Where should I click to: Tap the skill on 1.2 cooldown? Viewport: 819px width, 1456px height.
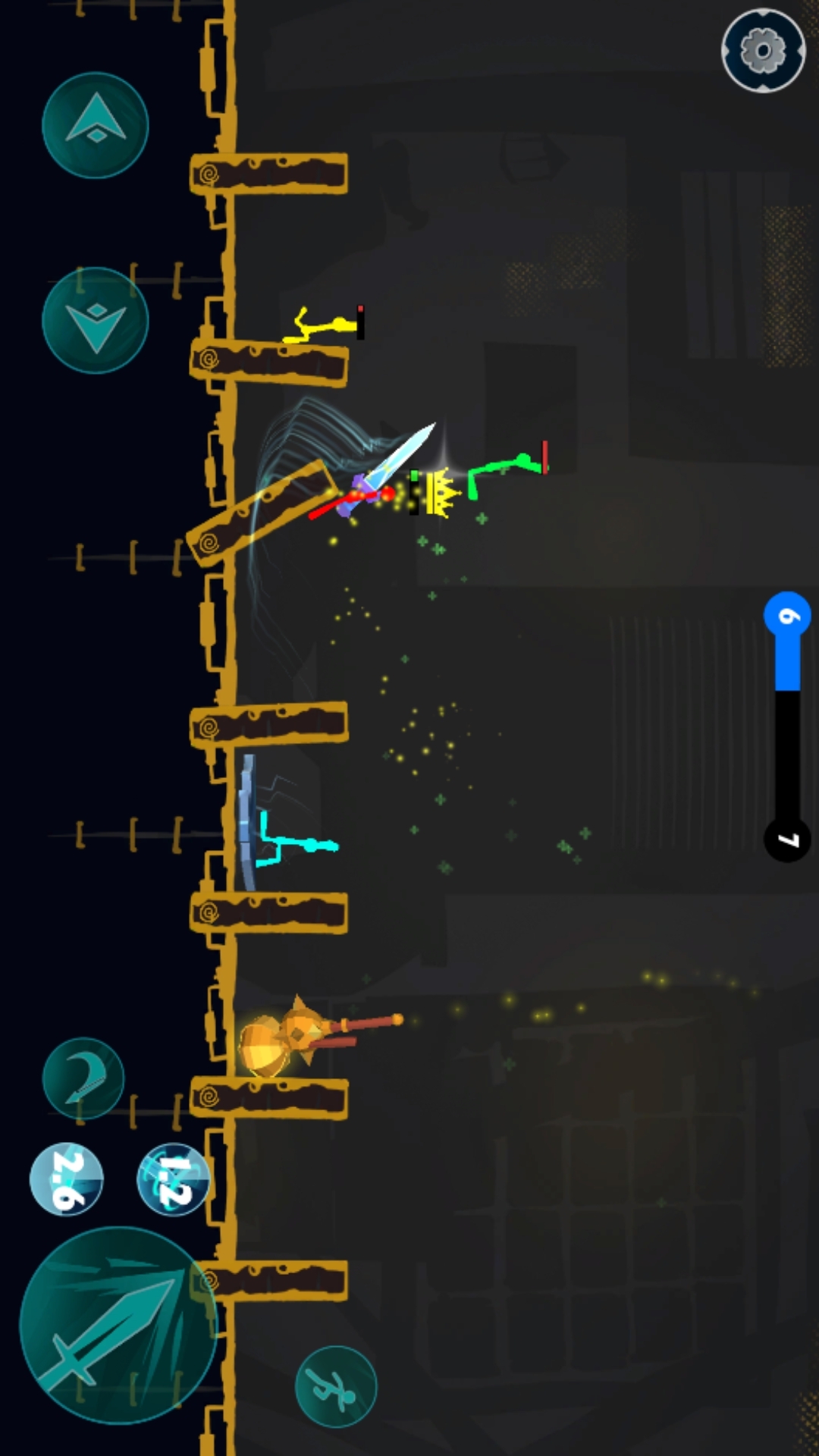click(173, 1179)
